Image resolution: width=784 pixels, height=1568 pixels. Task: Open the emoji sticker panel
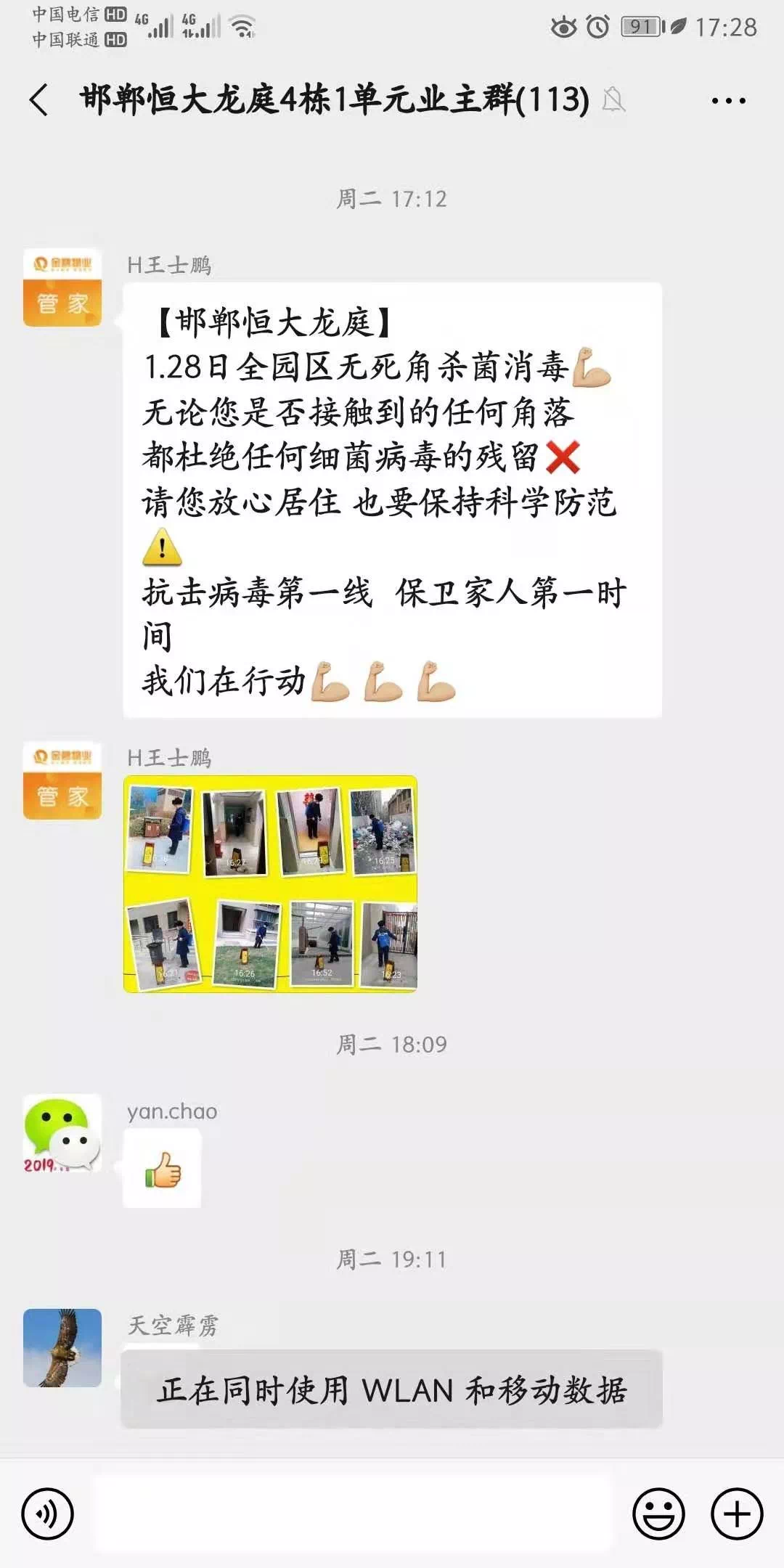658,1514
